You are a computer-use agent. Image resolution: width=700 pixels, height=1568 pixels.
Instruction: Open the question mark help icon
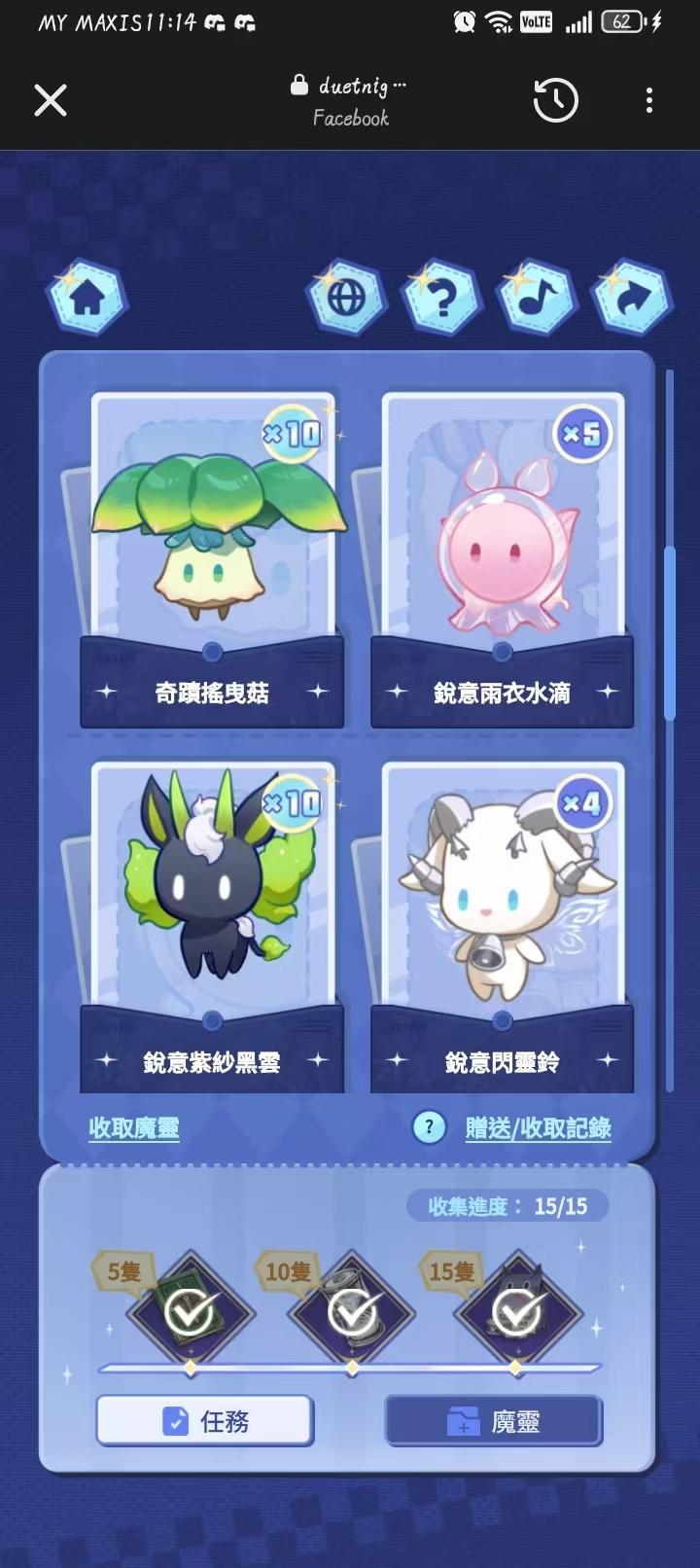coord(442,298)
